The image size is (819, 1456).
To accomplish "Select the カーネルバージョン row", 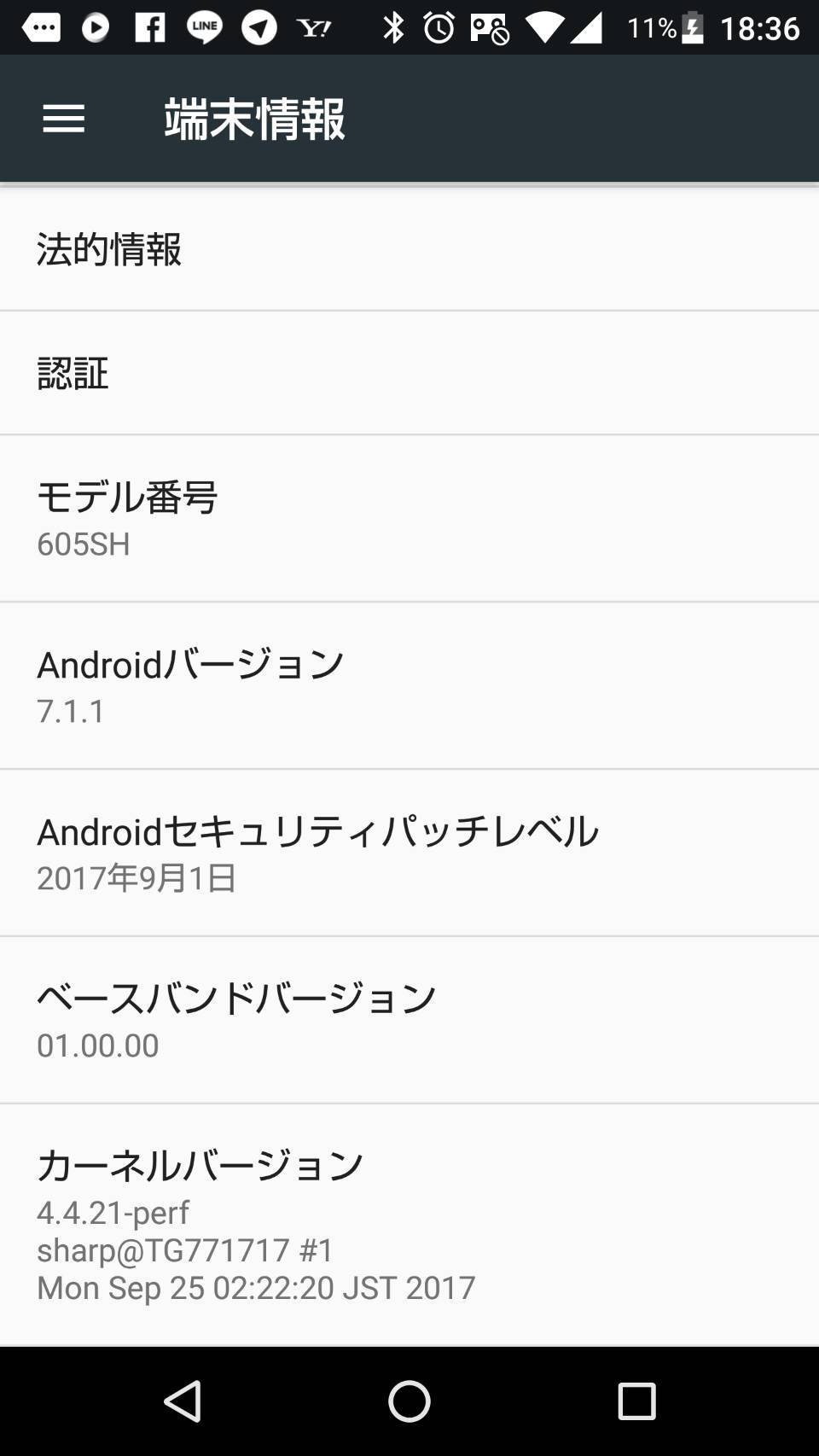I will point(409,1225).
